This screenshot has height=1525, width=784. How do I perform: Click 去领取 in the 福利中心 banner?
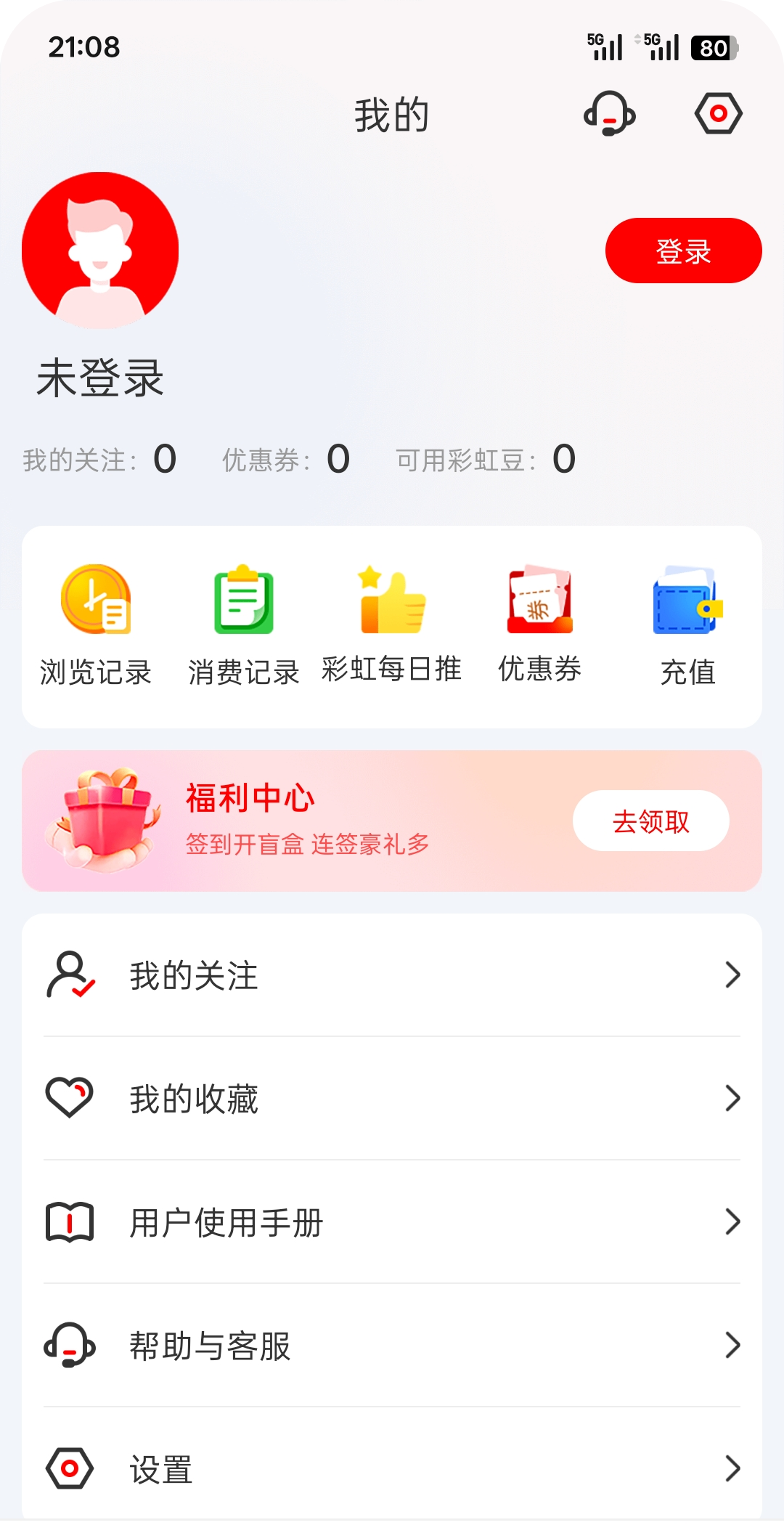(x=652, y=819)
